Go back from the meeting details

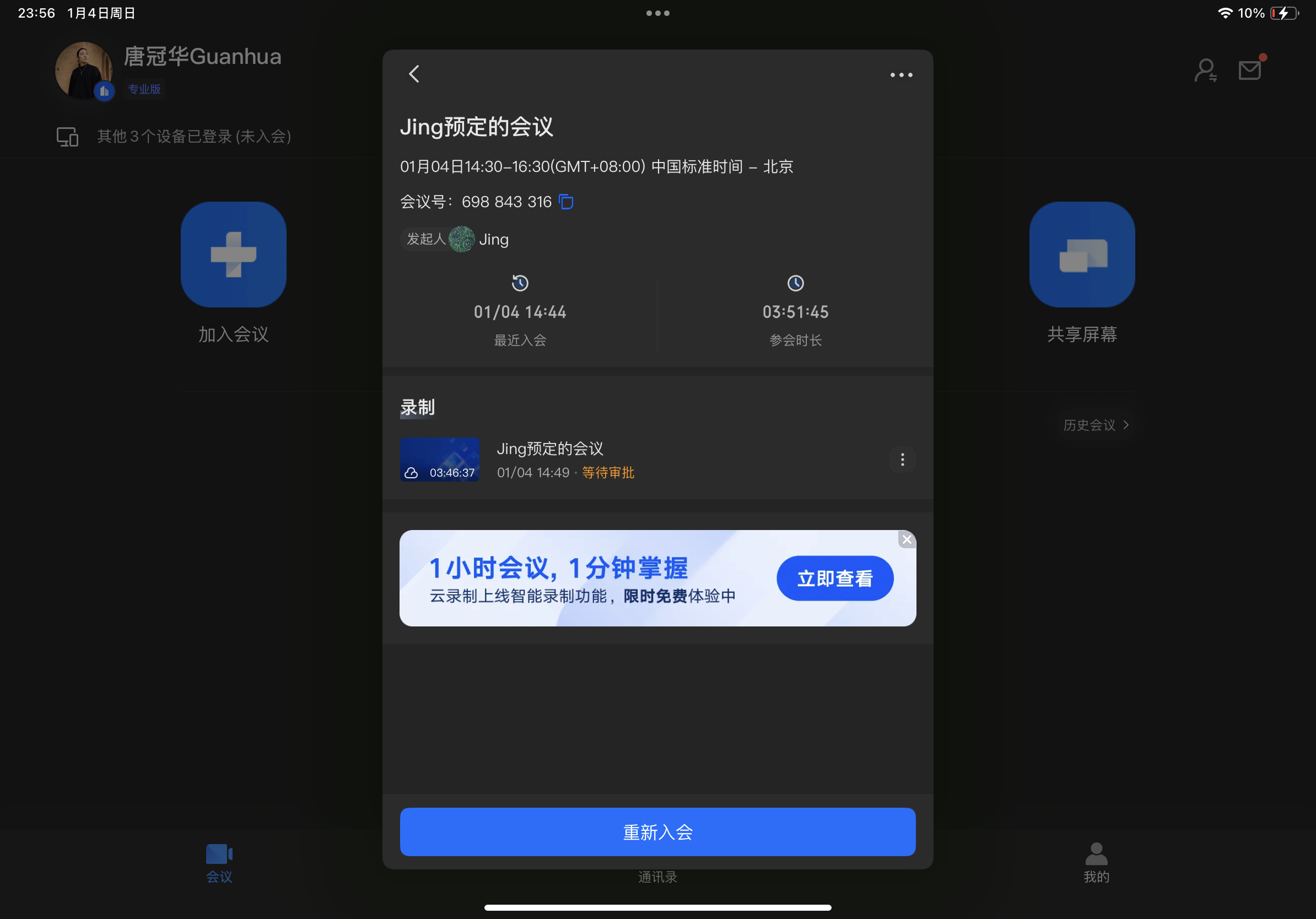(414, 74)
